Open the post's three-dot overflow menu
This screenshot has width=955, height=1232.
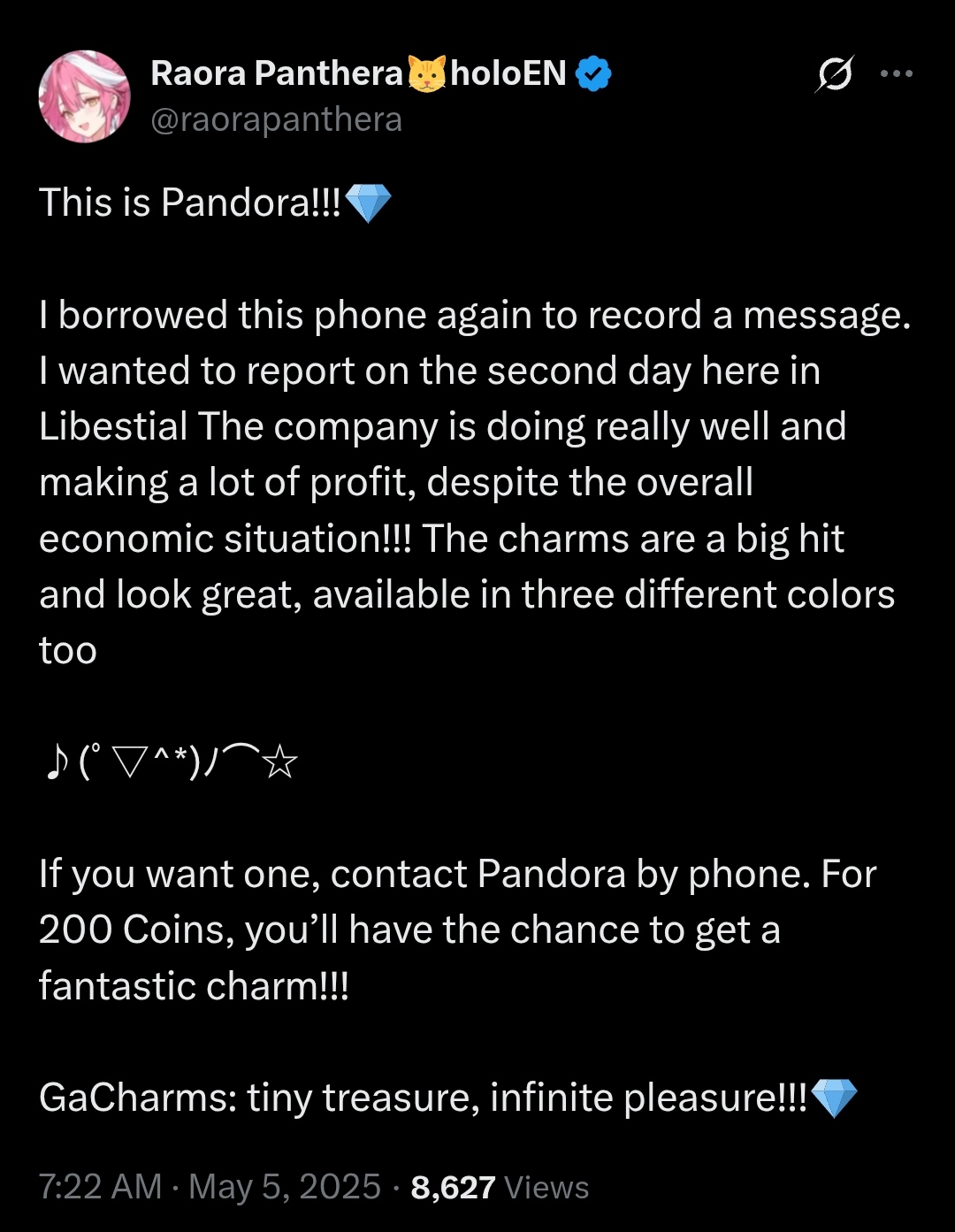[896, 74]
